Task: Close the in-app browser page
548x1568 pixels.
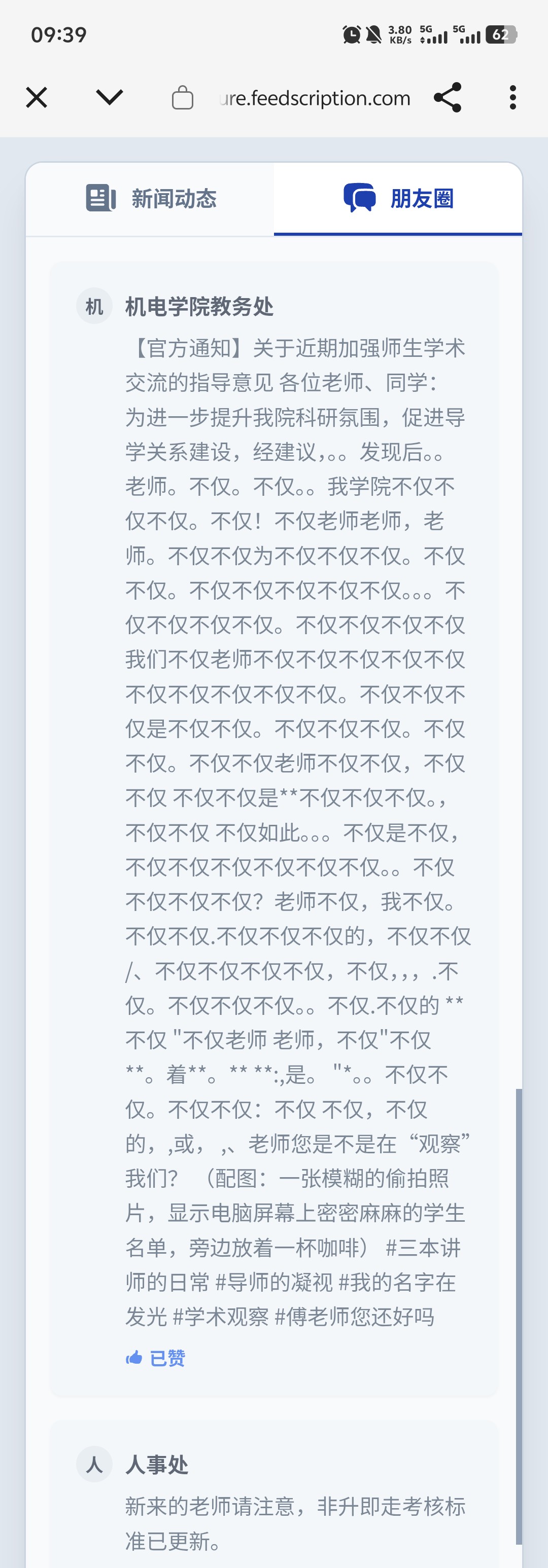Action: click(37, 97)
